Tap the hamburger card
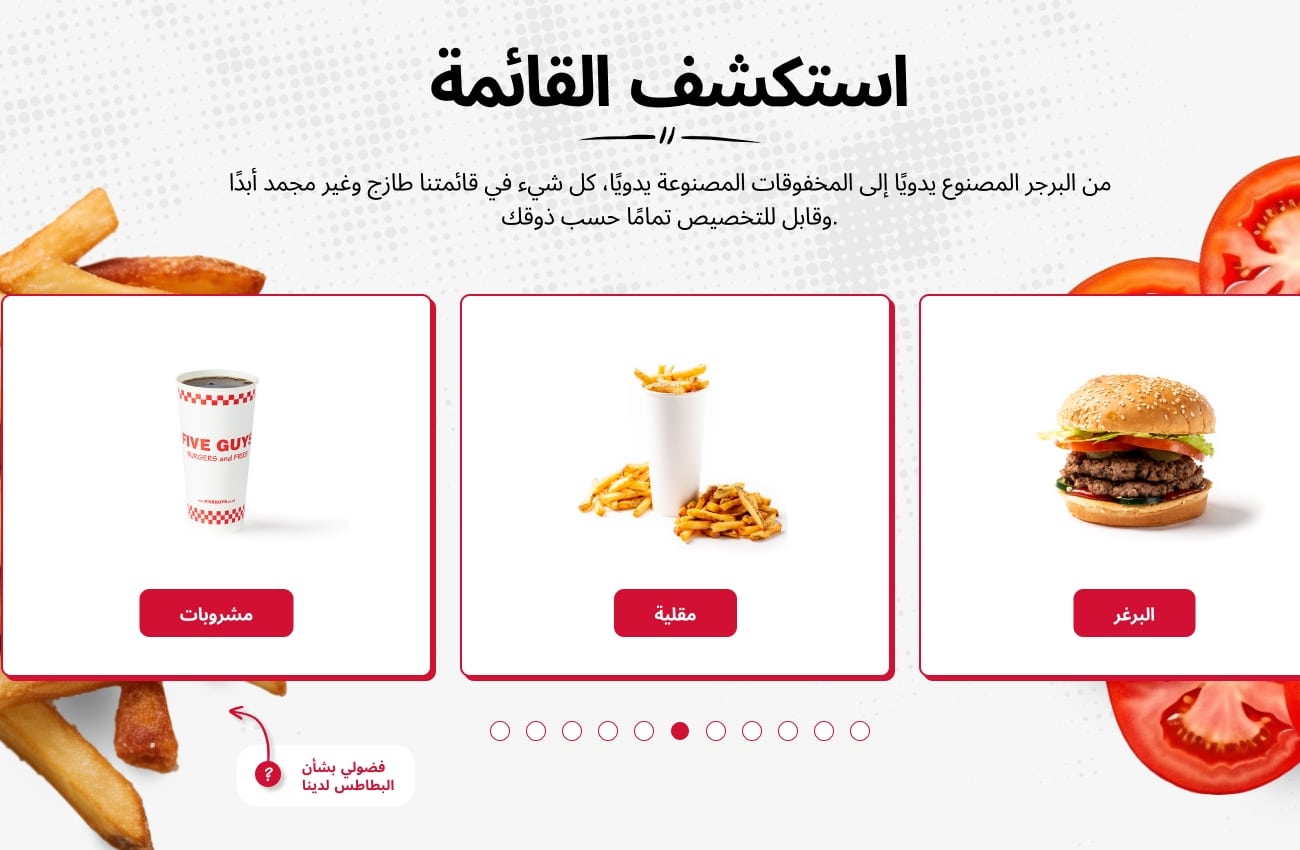 [1134, 450]
